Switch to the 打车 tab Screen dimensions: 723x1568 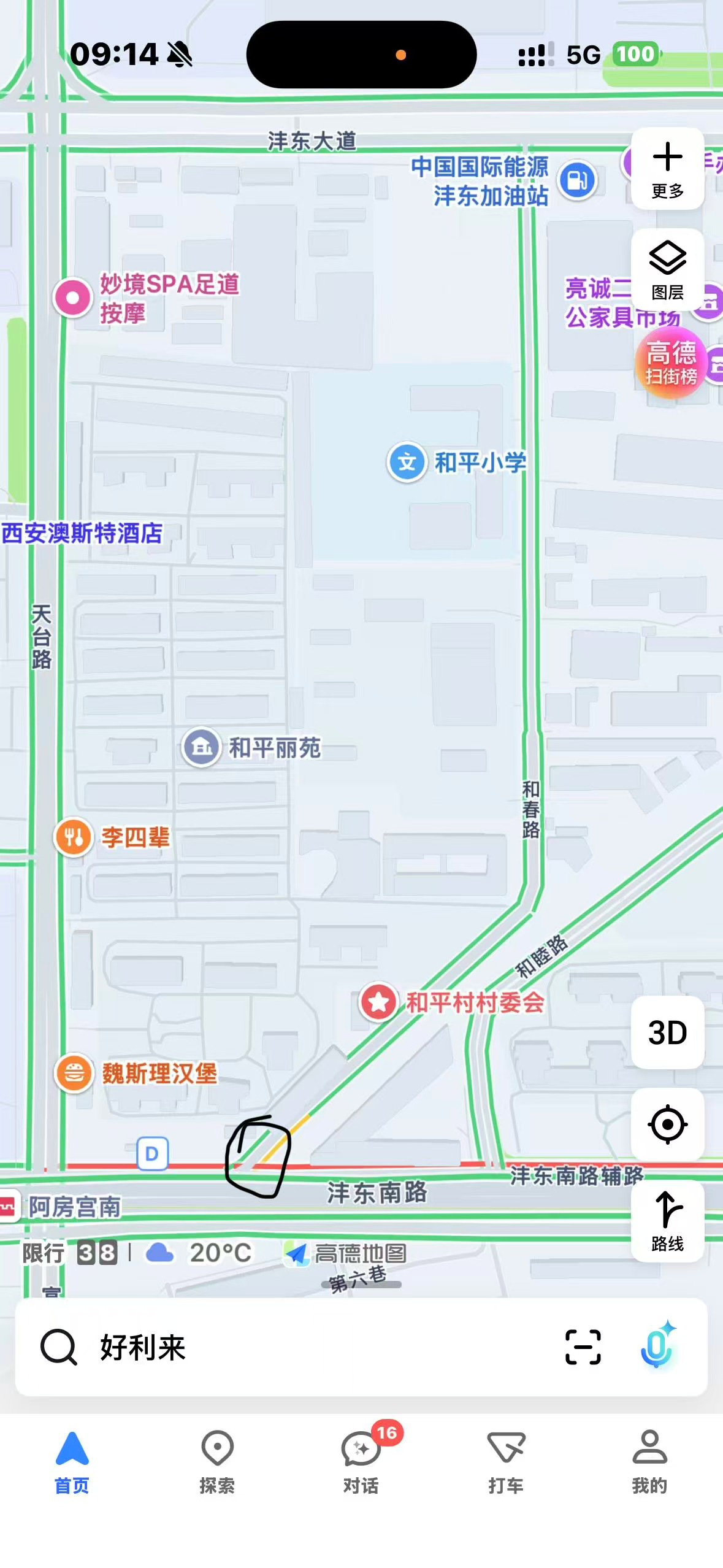coord(506,1462)
